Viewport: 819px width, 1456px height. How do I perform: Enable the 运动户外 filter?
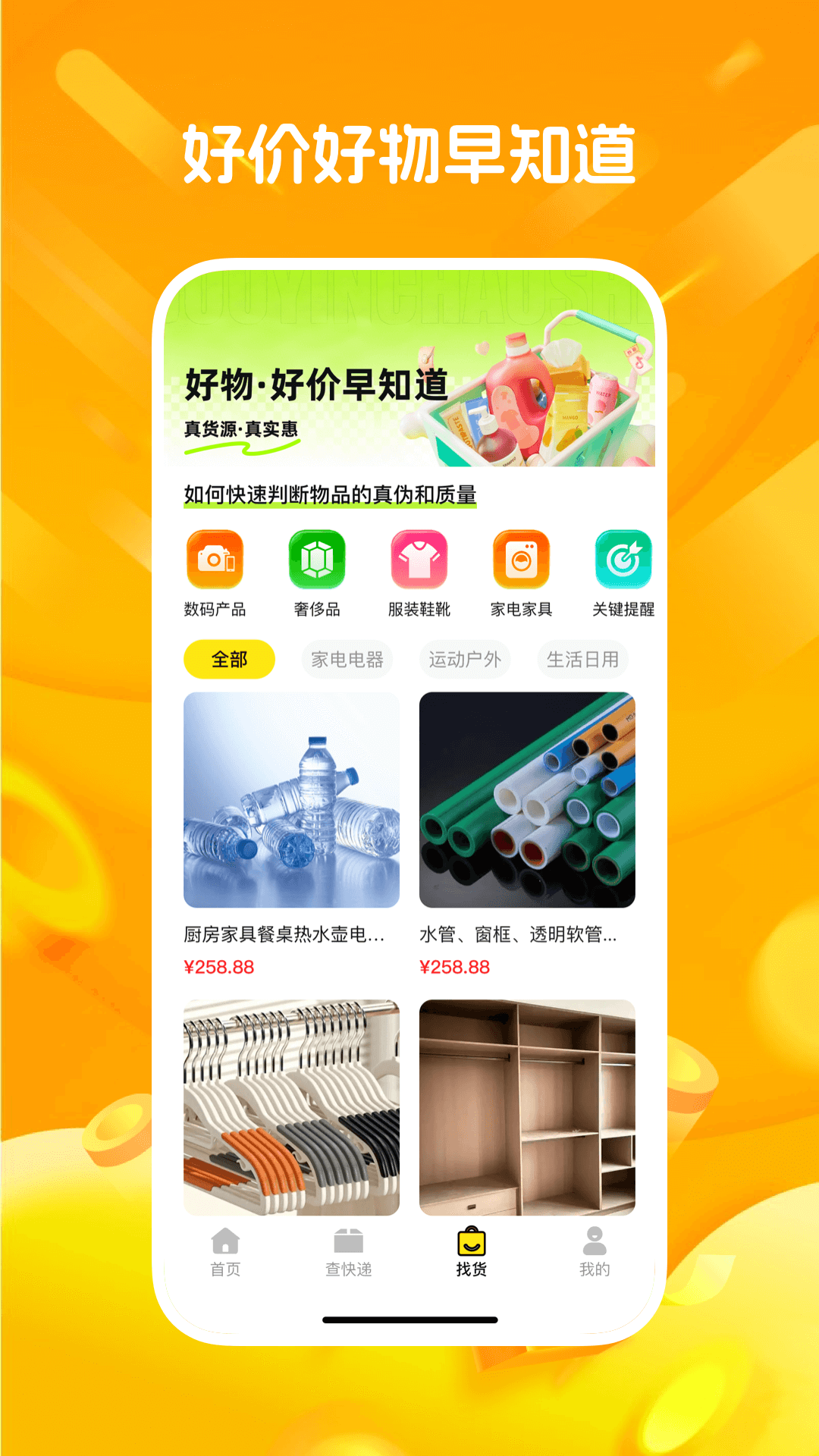coord(465,659)
